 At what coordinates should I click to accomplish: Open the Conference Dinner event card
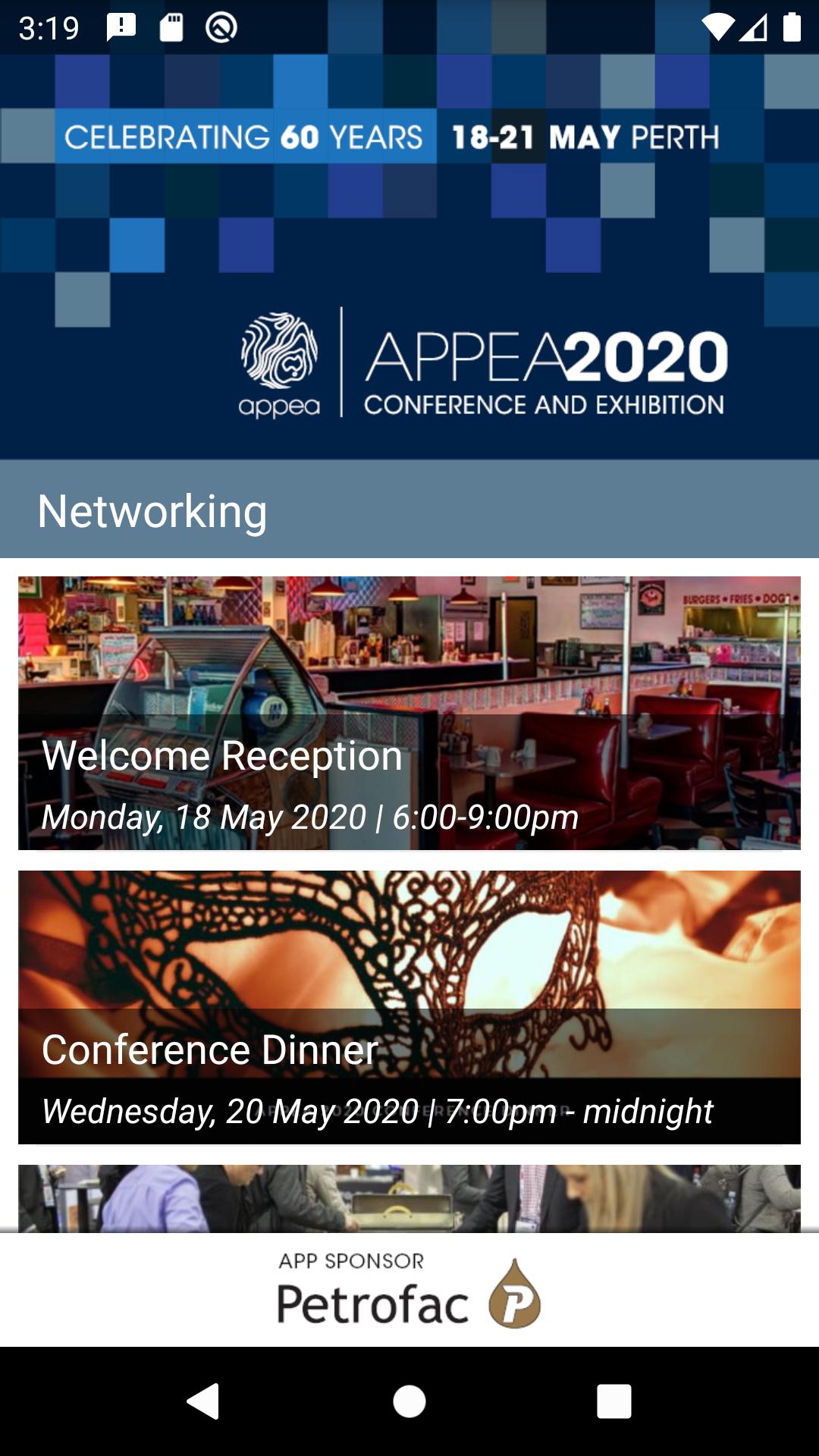click(409, 1007)
